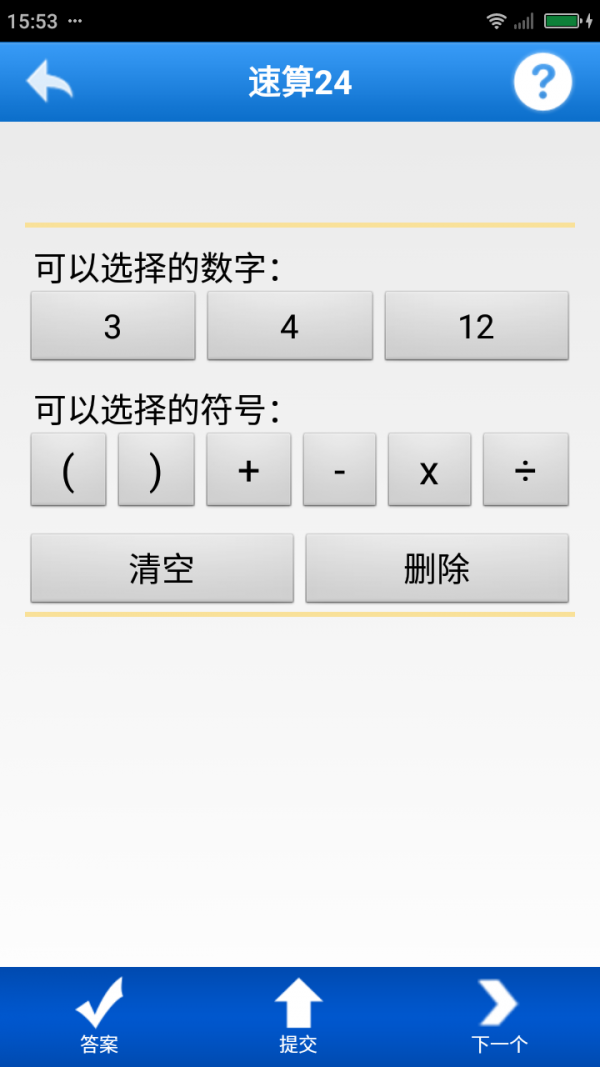Open the help question mark
600x1067 pixels.
543,81
